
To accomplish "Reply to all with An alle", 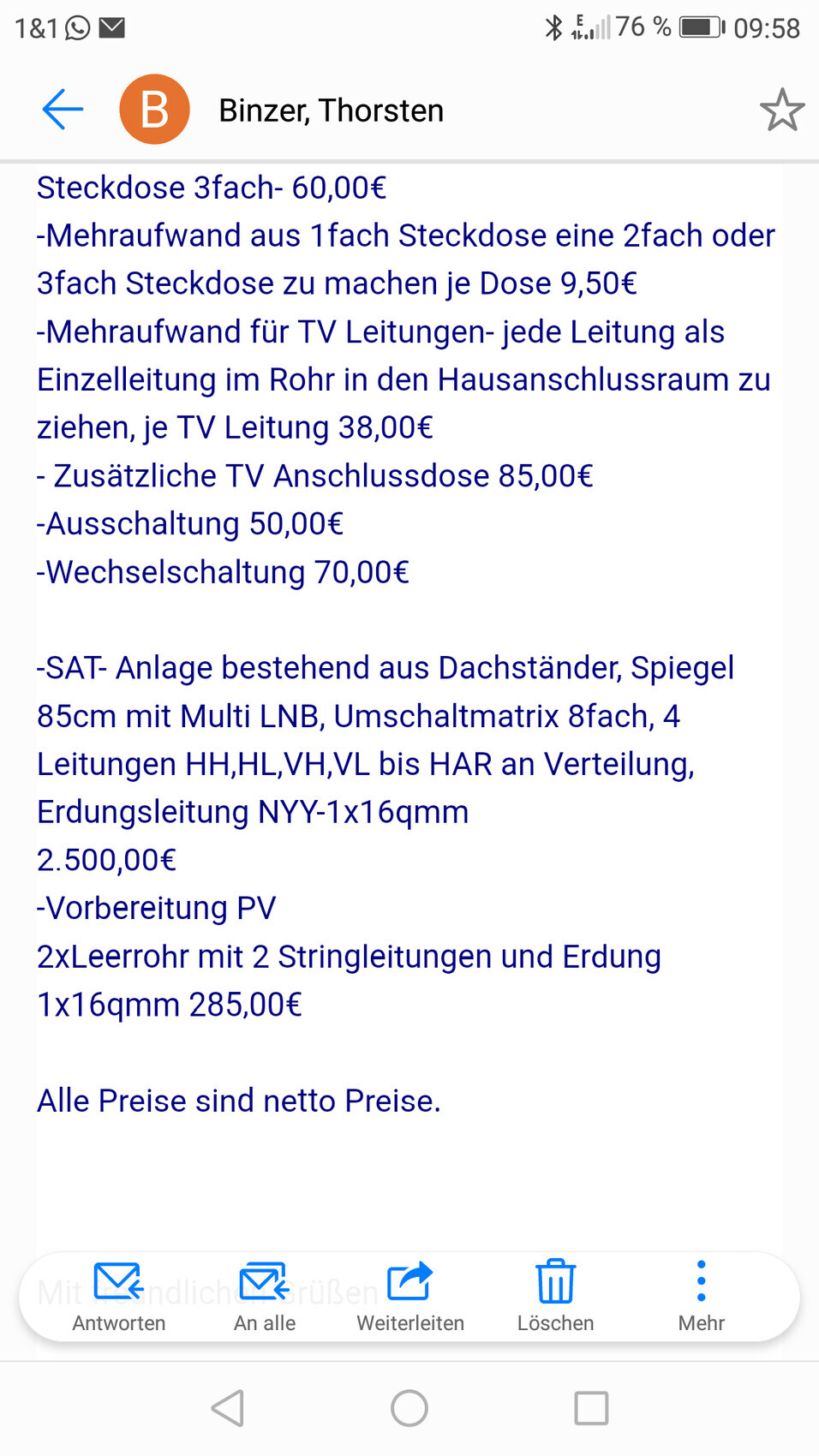I will pos(264,1296).
